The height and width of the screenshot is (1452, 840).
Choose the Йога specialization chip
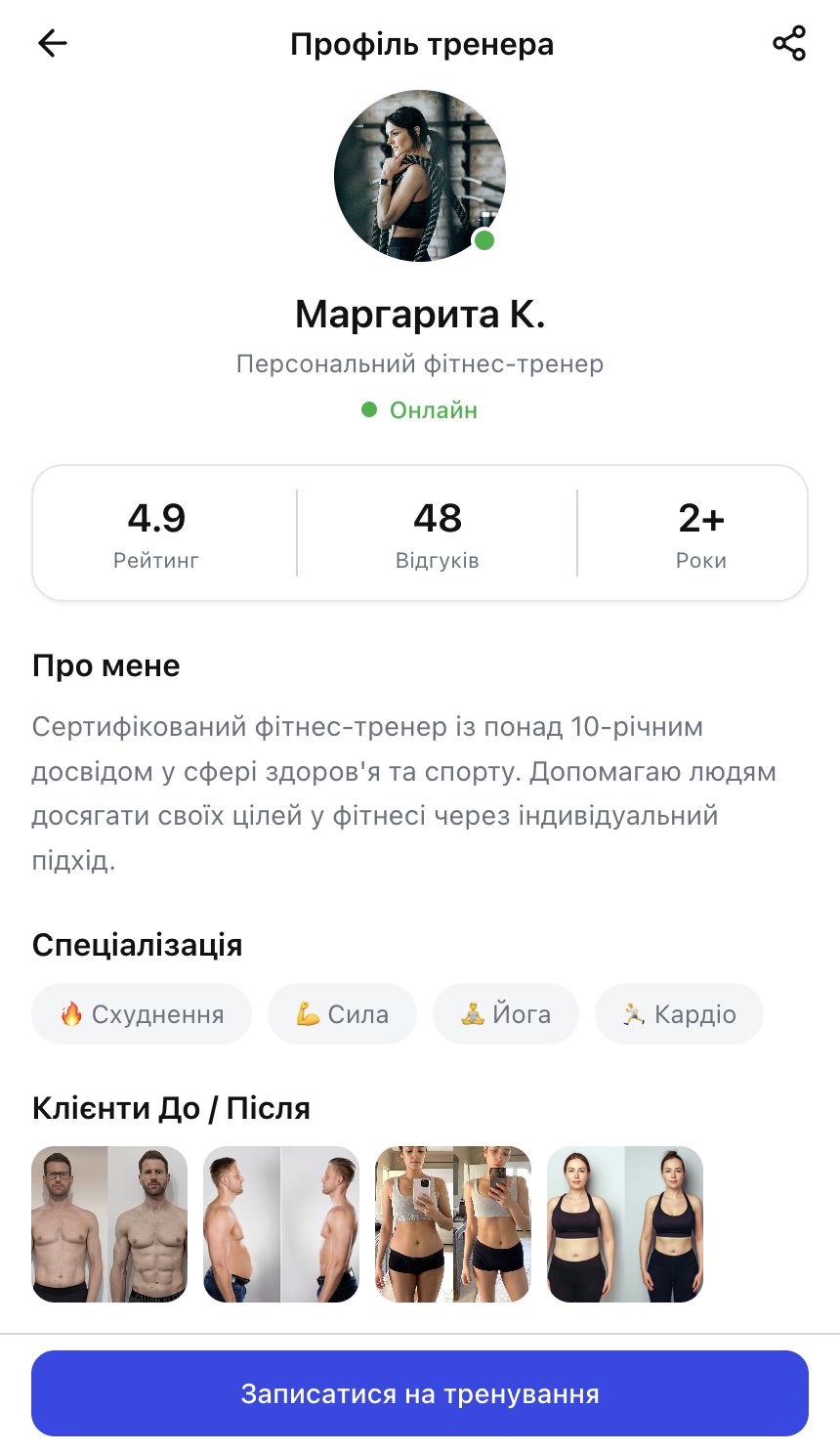(x=506, y=1014)
